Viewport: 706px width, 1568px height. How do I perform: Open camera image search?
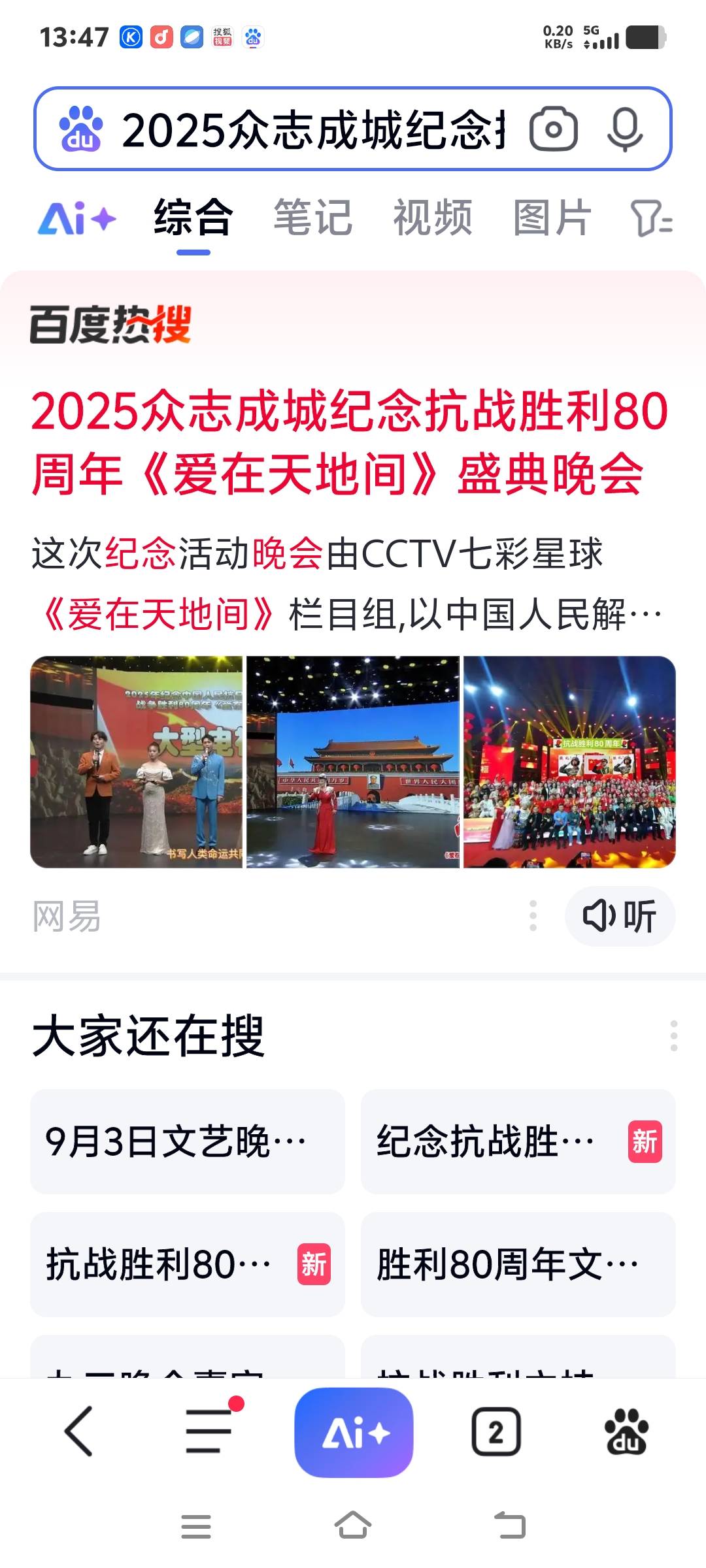pyautogui.click(x=553, y=129)
